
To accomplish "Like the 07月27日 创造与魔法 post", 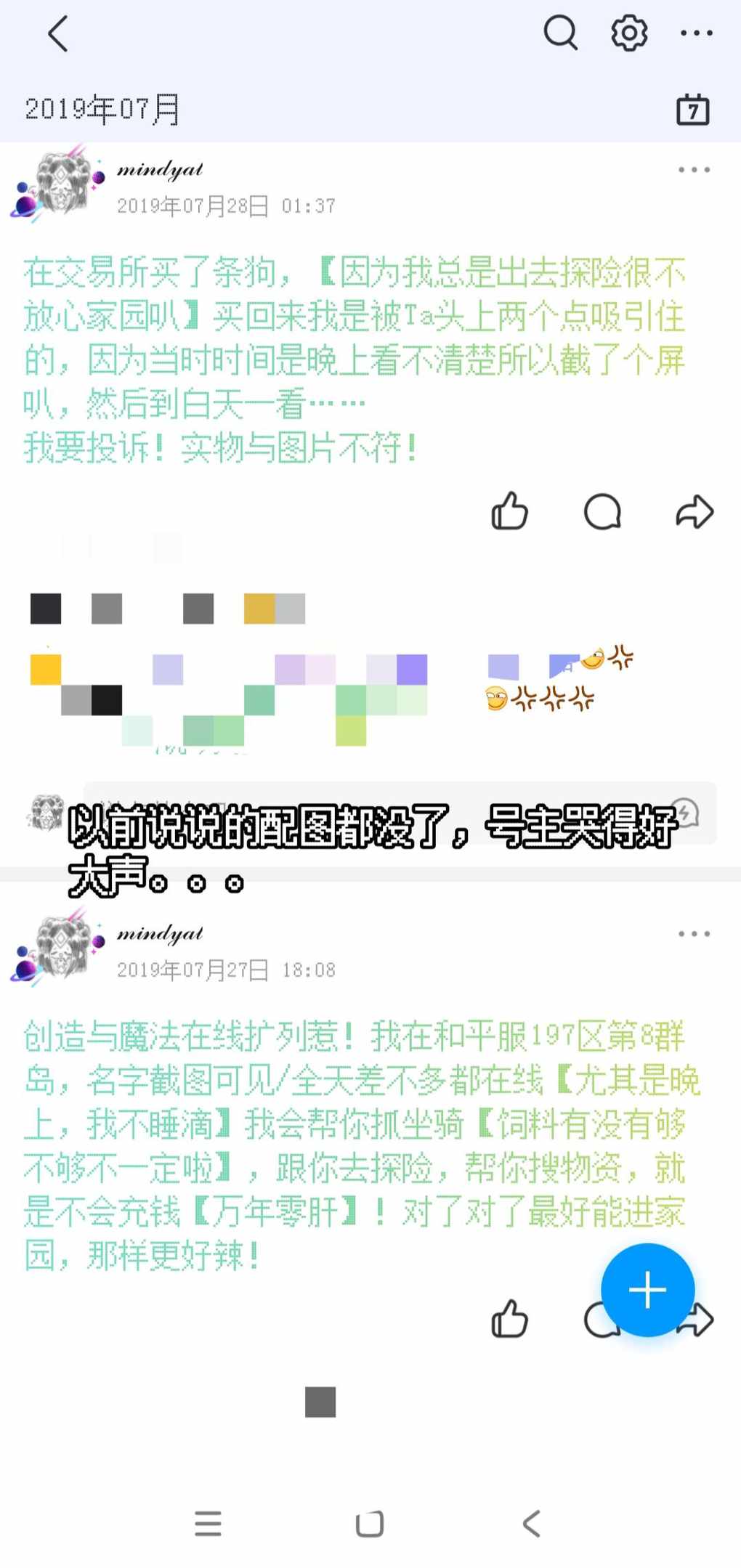I will tap(510, 1319).
